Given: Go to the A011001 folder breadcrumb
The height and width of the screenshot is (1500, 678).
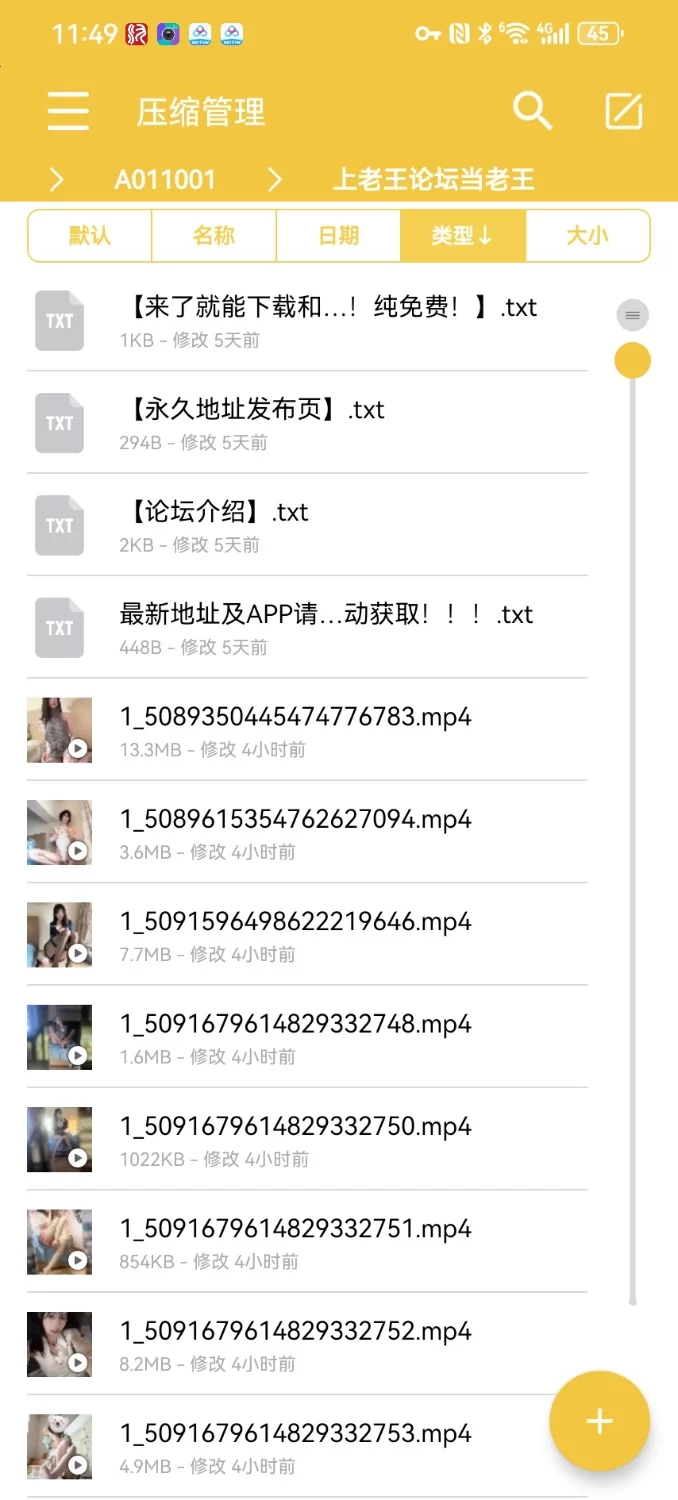Looking at the screenshot, I should 165,180.
